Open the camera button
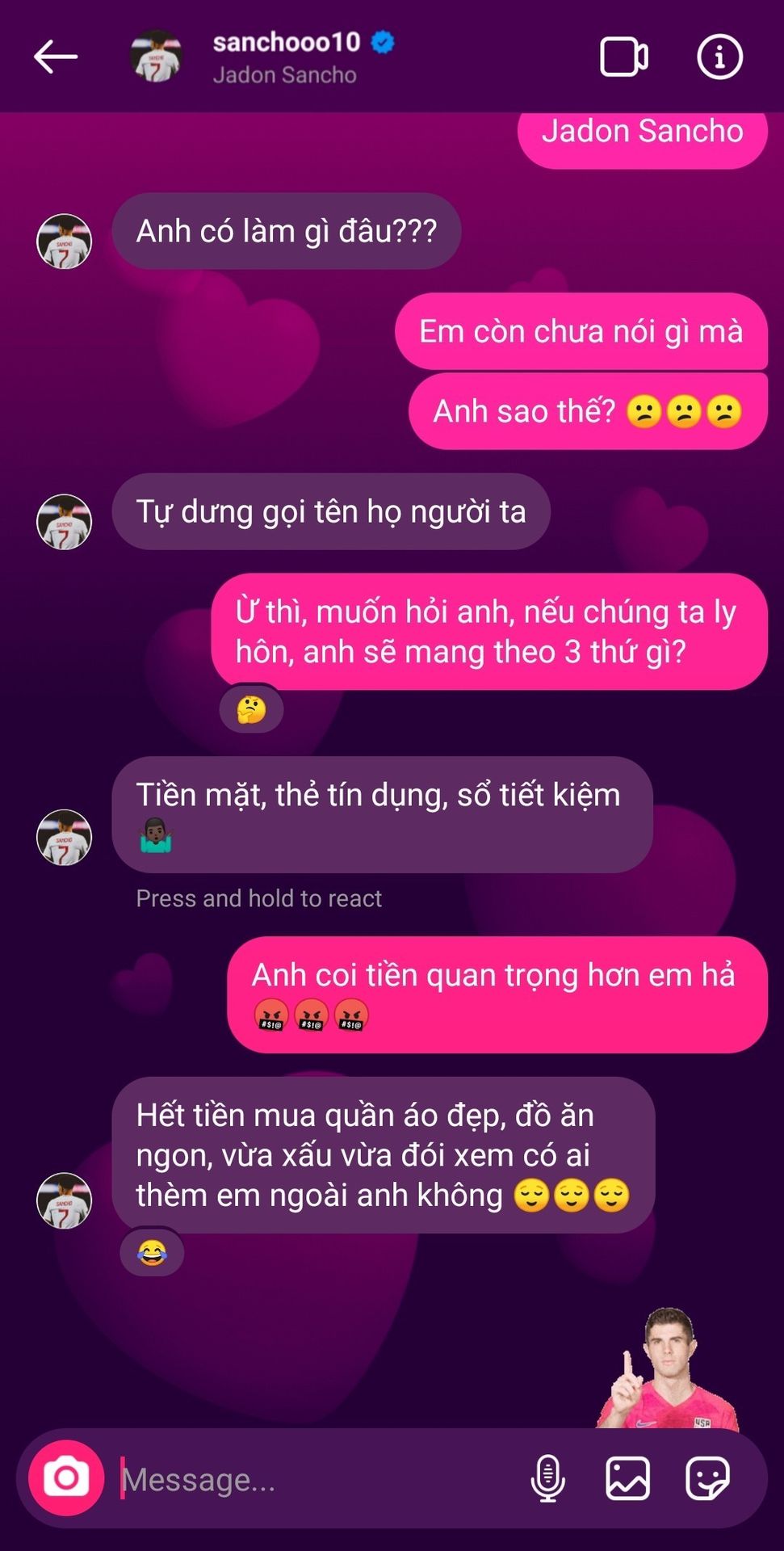The height and width of the screenshot is (1551, 784). 66,1478
